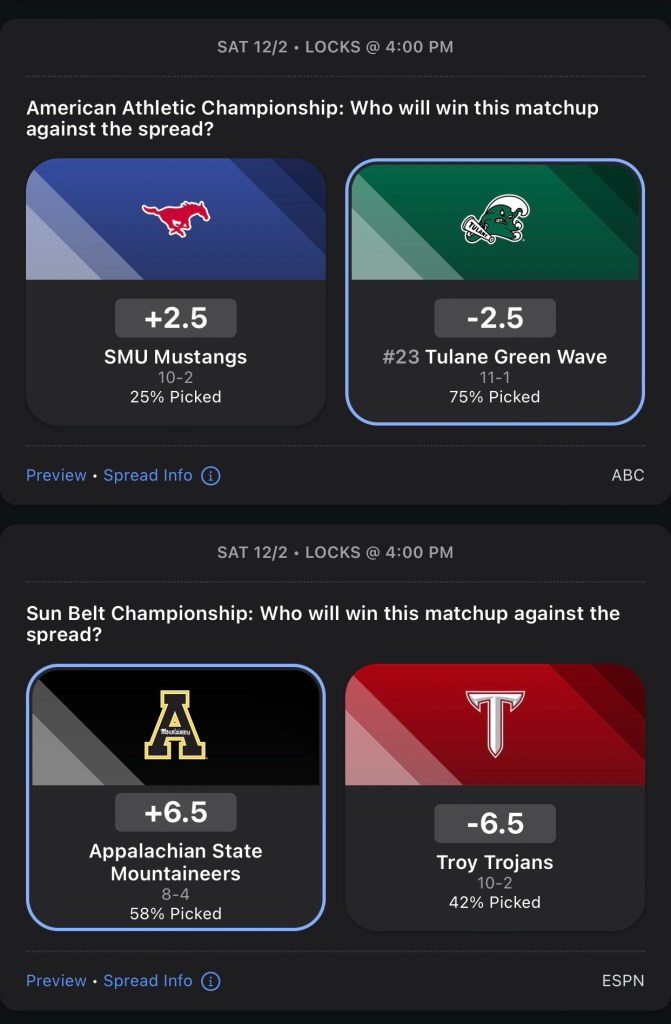
Task: Open Preview for Sun Belt Championship
Action: (56, 981)
